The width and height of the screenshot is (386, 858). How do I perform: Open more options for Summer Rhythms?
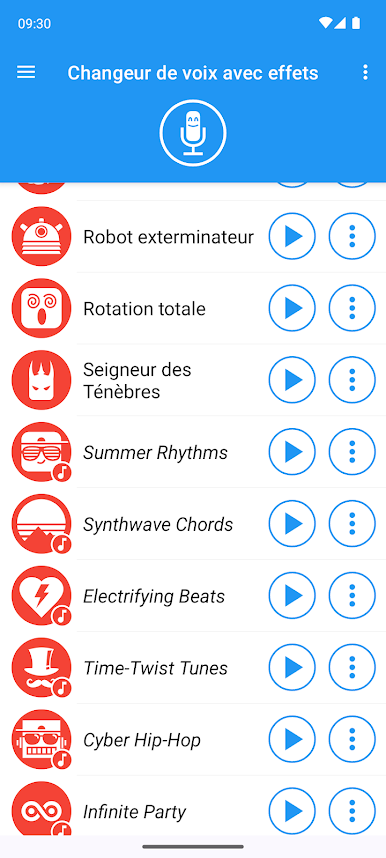click(x=352, y=452)
